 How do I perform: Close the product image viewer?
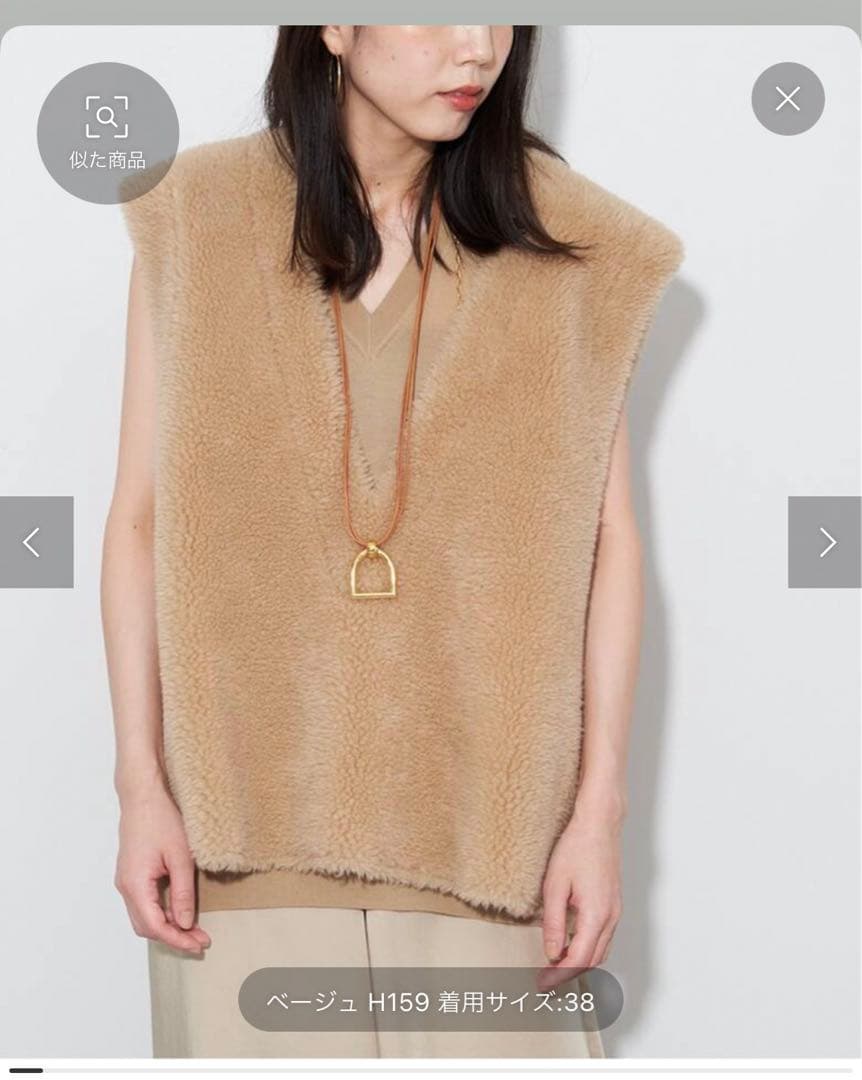click(x=788, y=99)
